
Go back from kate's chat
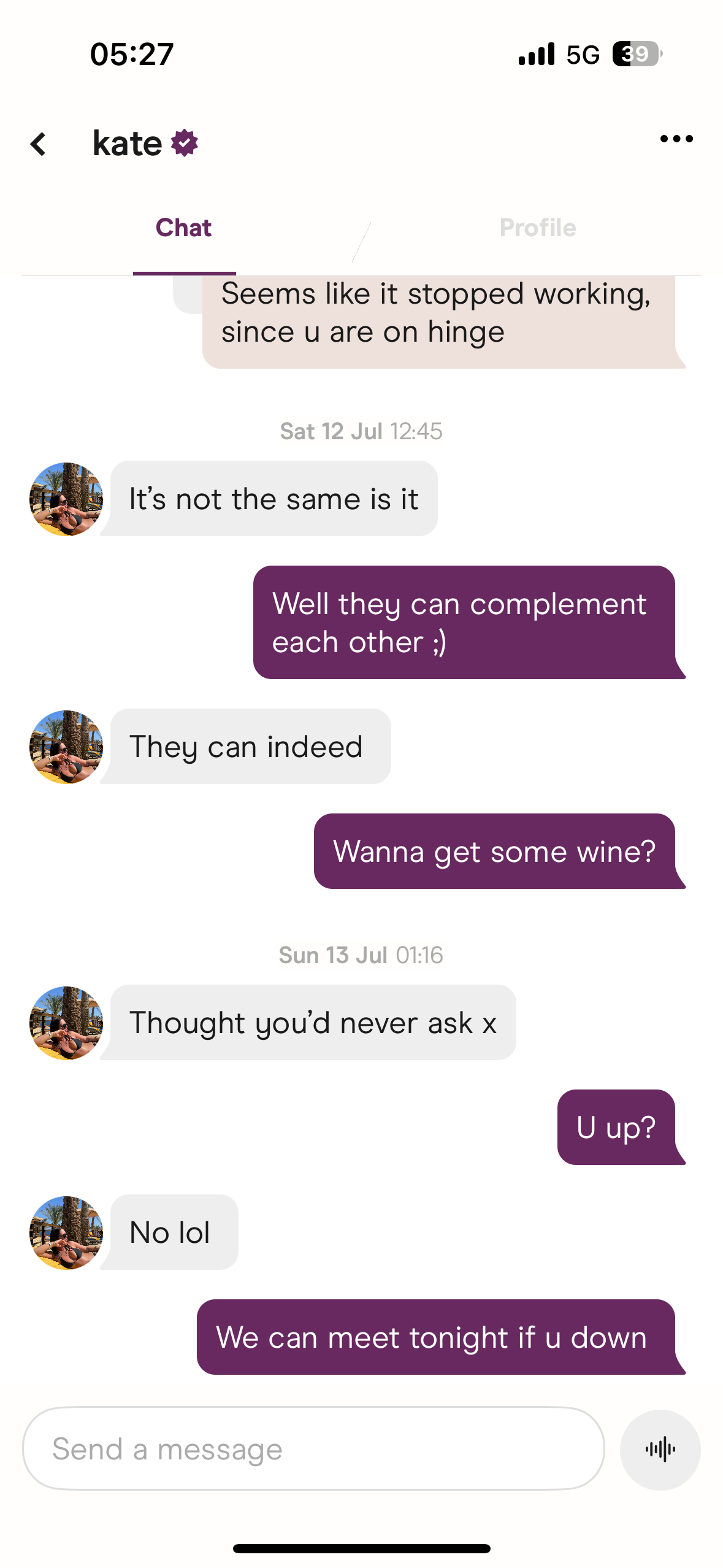(x=39, y=144)
